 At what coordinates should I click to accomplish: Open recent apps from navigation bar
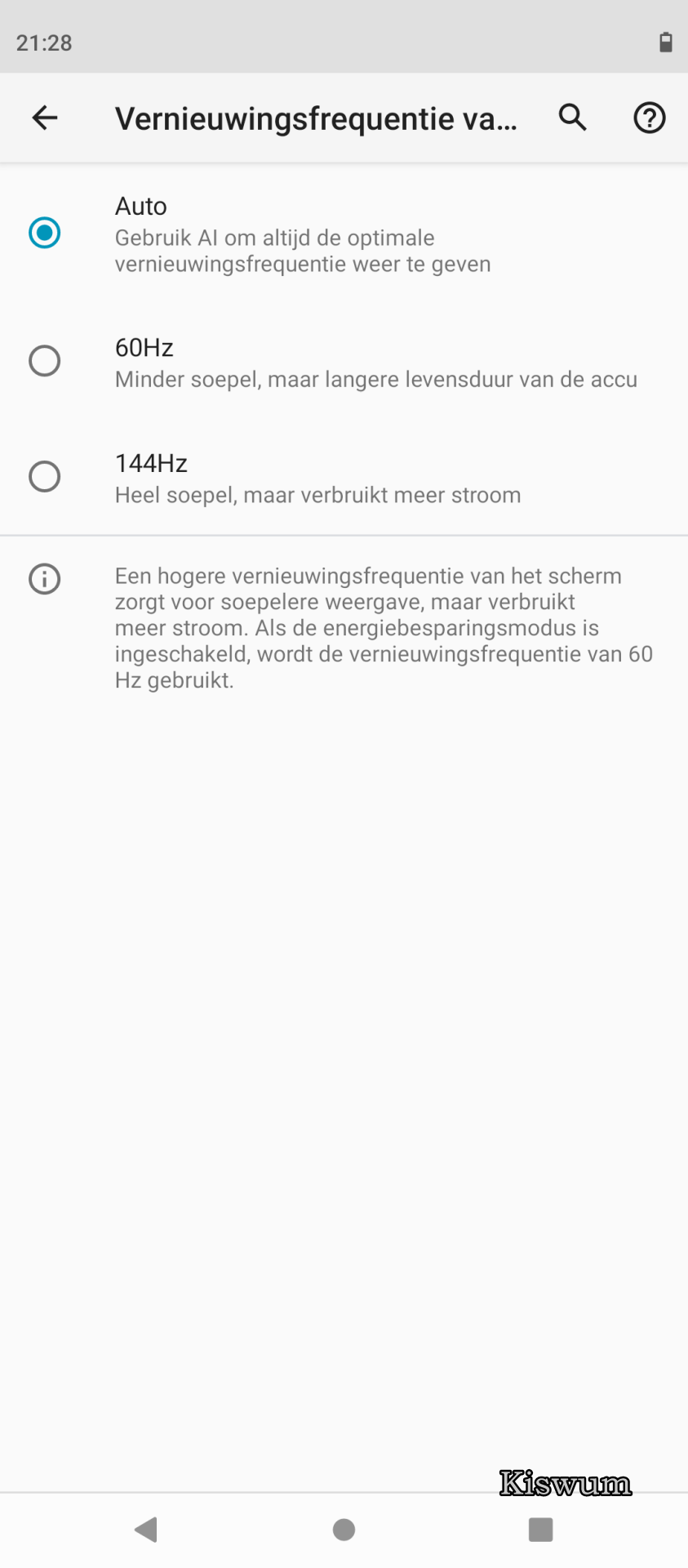click(541, 1530)
